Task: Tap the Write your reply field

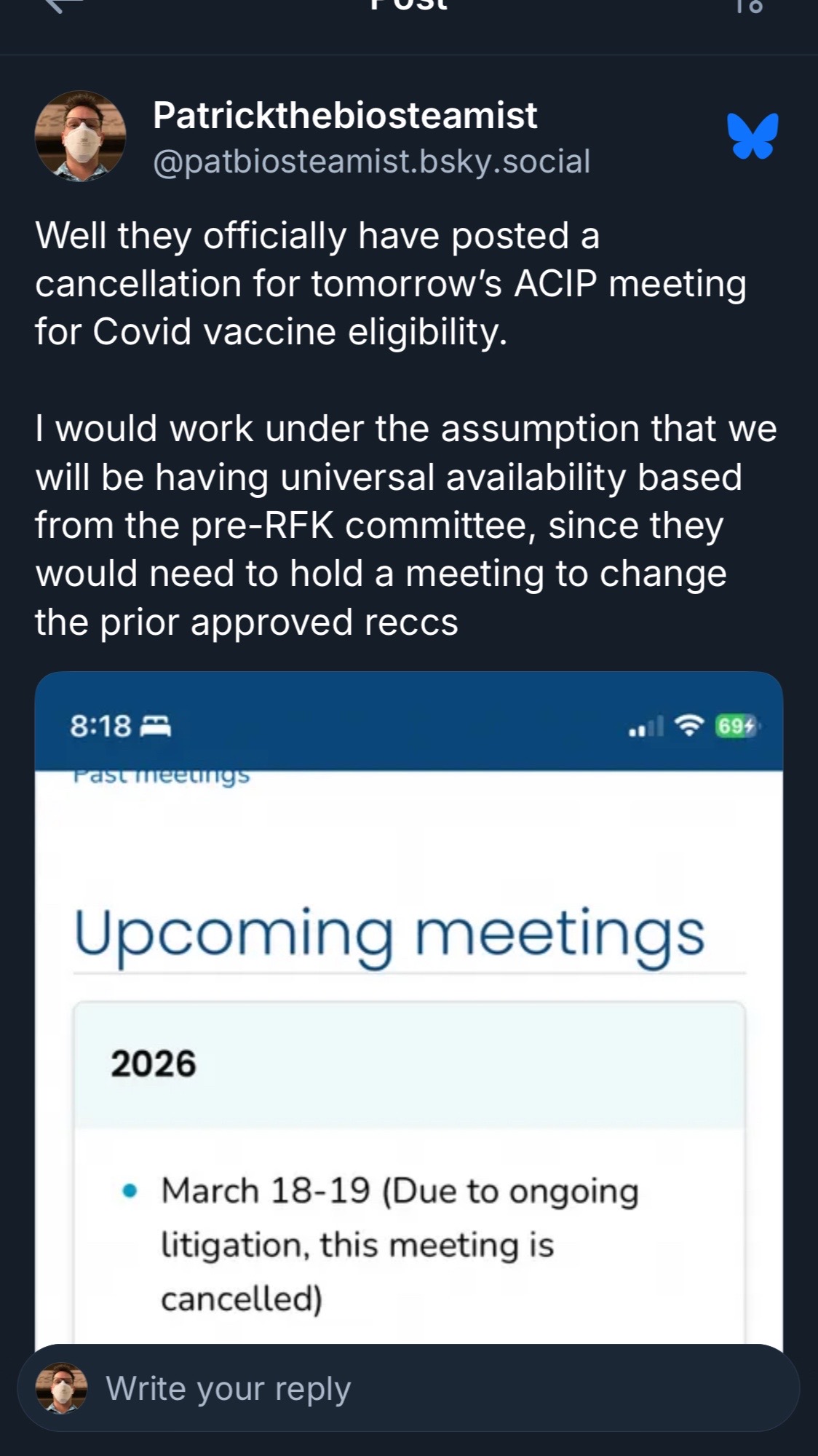Action: point(409,1388)
